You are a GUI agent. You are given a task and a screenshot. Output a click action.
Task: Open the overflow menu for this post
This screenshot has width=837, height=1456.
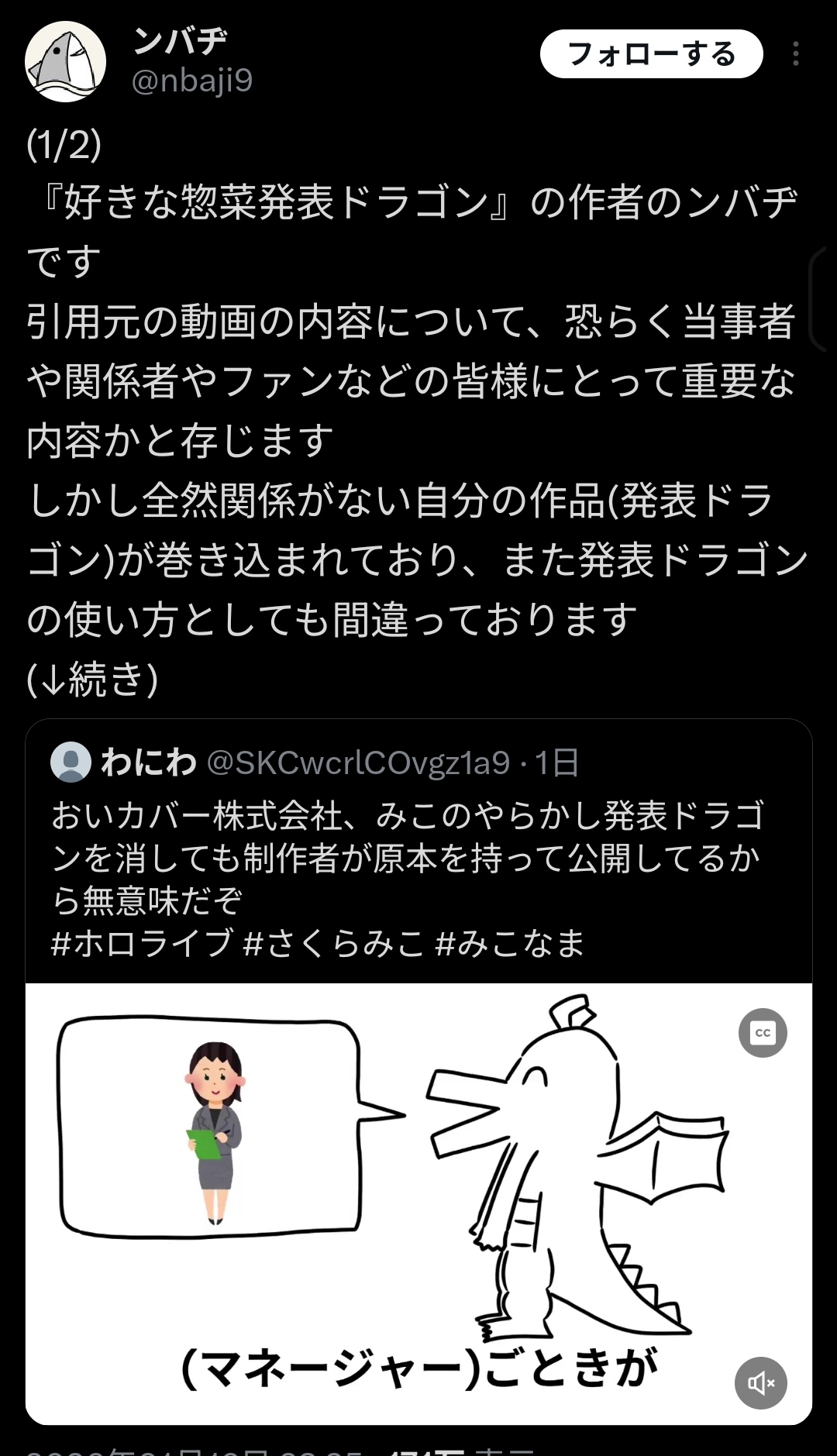pos(796,54)
